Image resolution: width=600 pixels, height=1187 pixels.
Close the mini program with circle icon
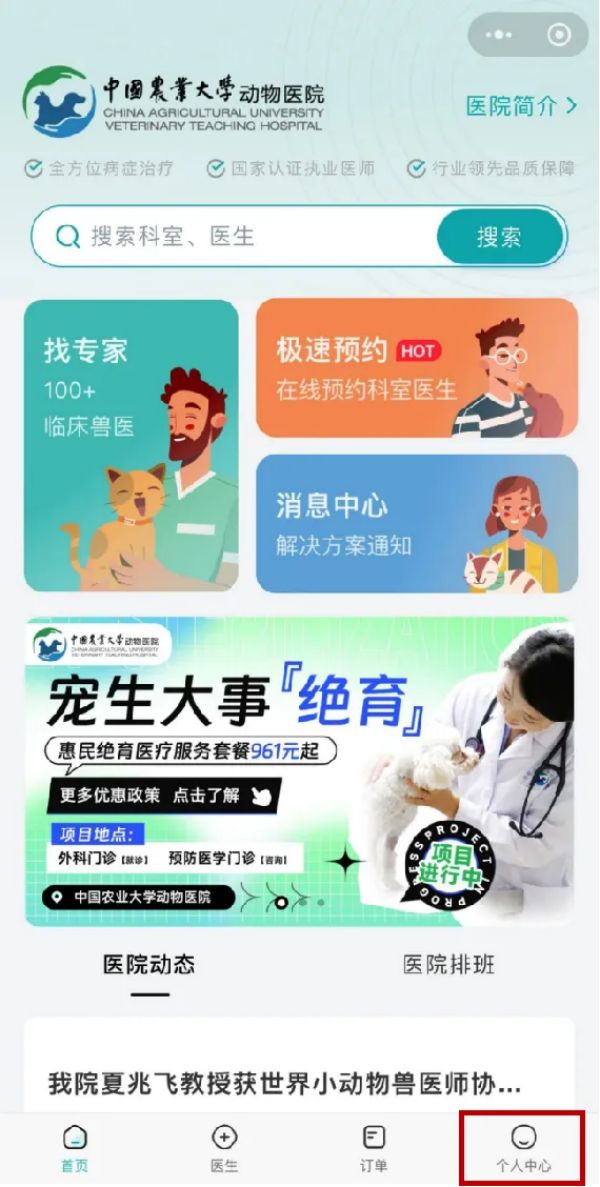pyautogui.click(x=558, y=35)
